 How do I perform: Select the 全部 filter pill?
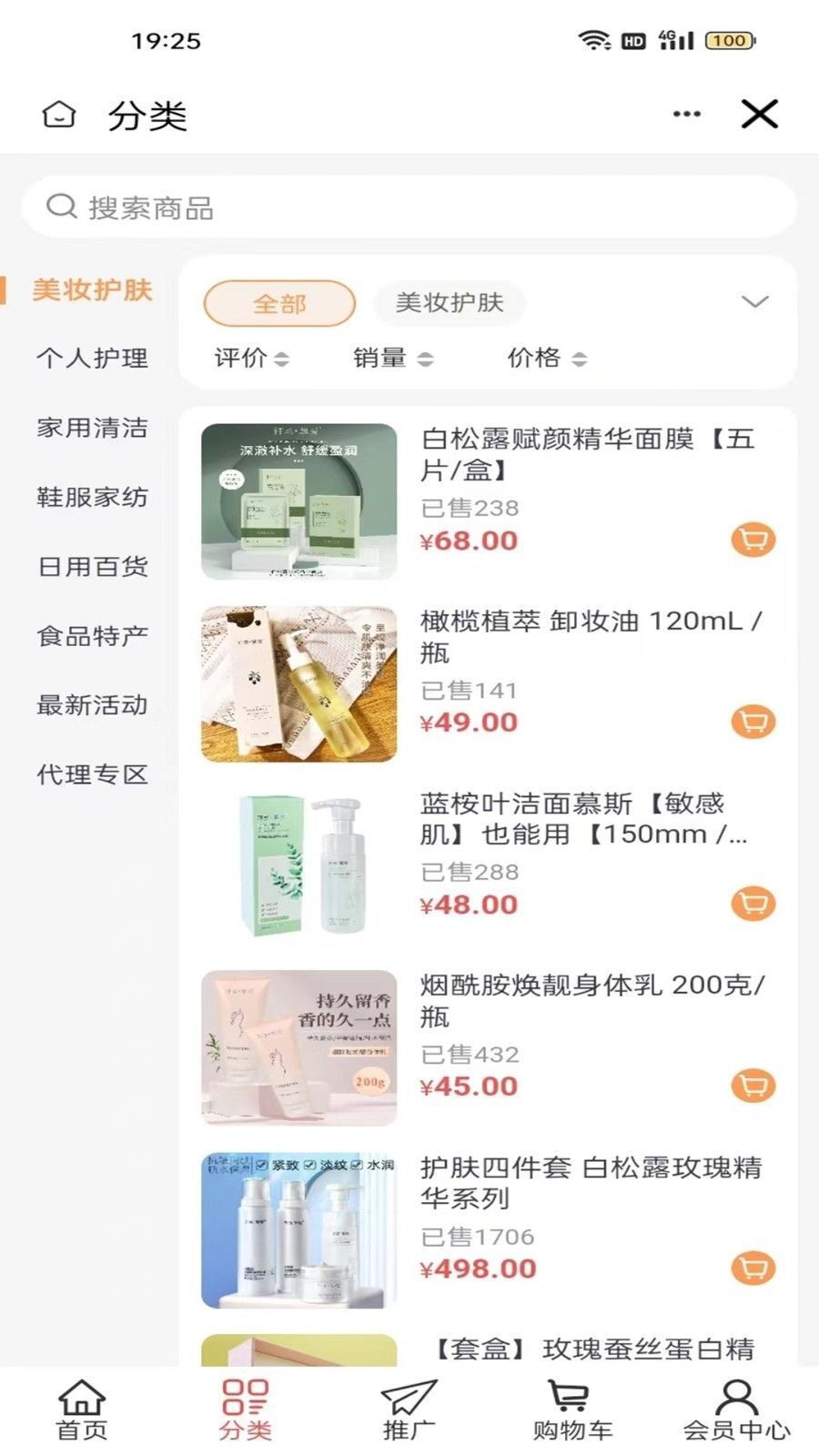point(280,304)
